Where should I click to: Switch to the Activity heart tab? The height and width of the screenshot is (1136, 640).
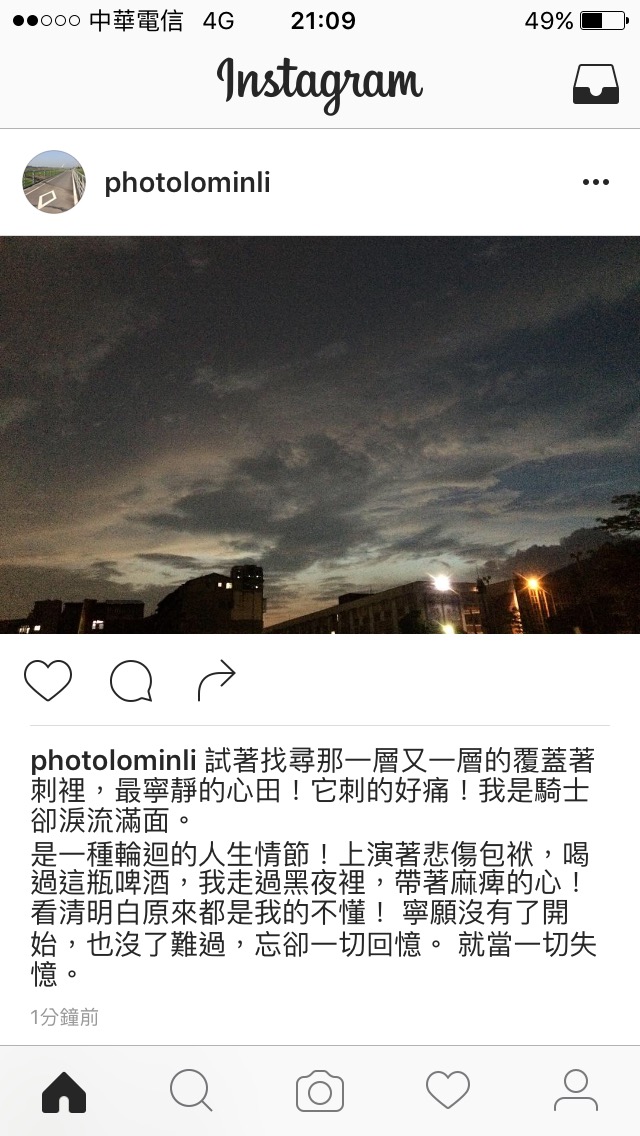point(448,1090)
